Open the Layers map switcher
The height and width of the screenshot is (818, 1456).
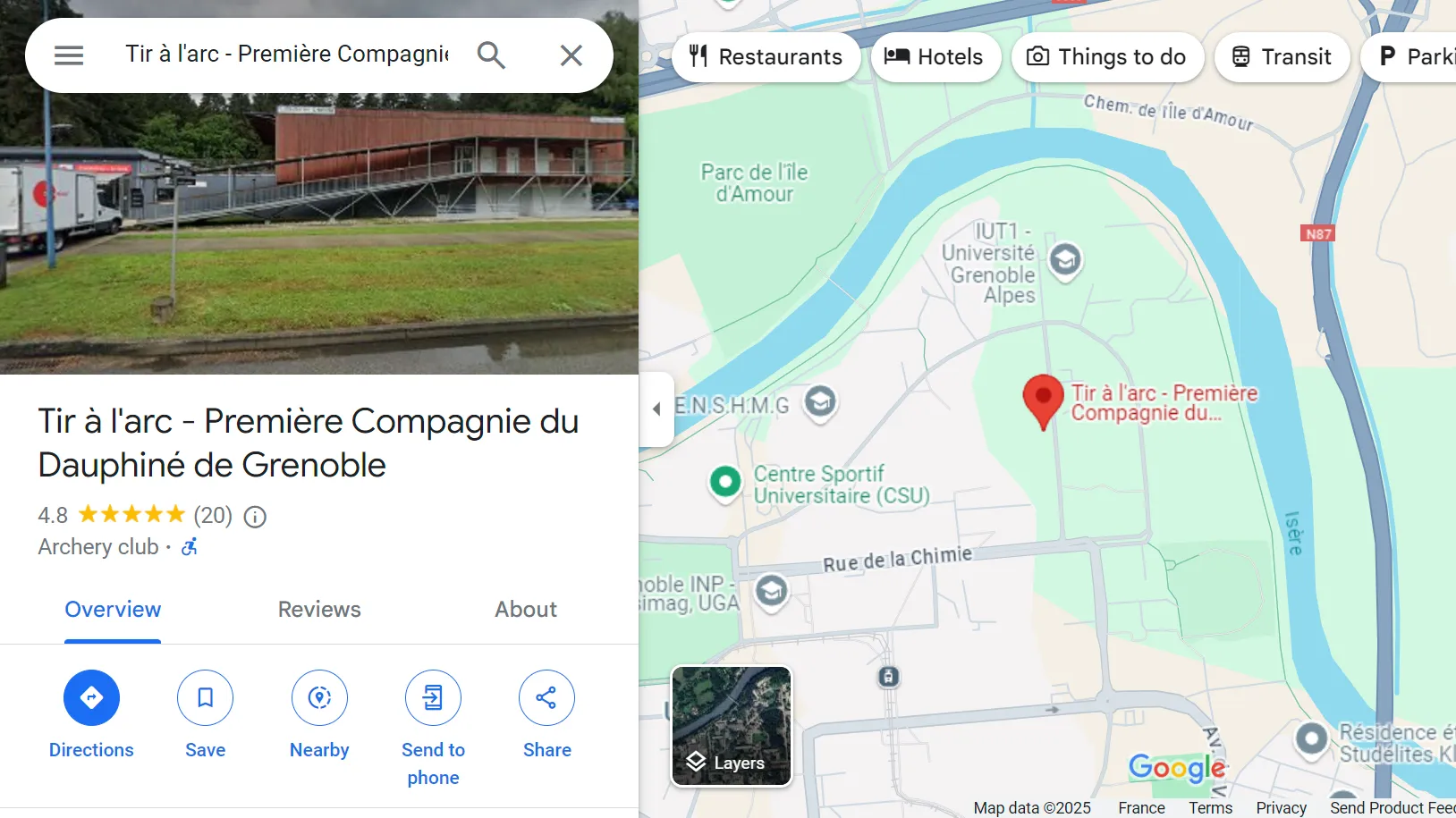(x=732, y=726)
